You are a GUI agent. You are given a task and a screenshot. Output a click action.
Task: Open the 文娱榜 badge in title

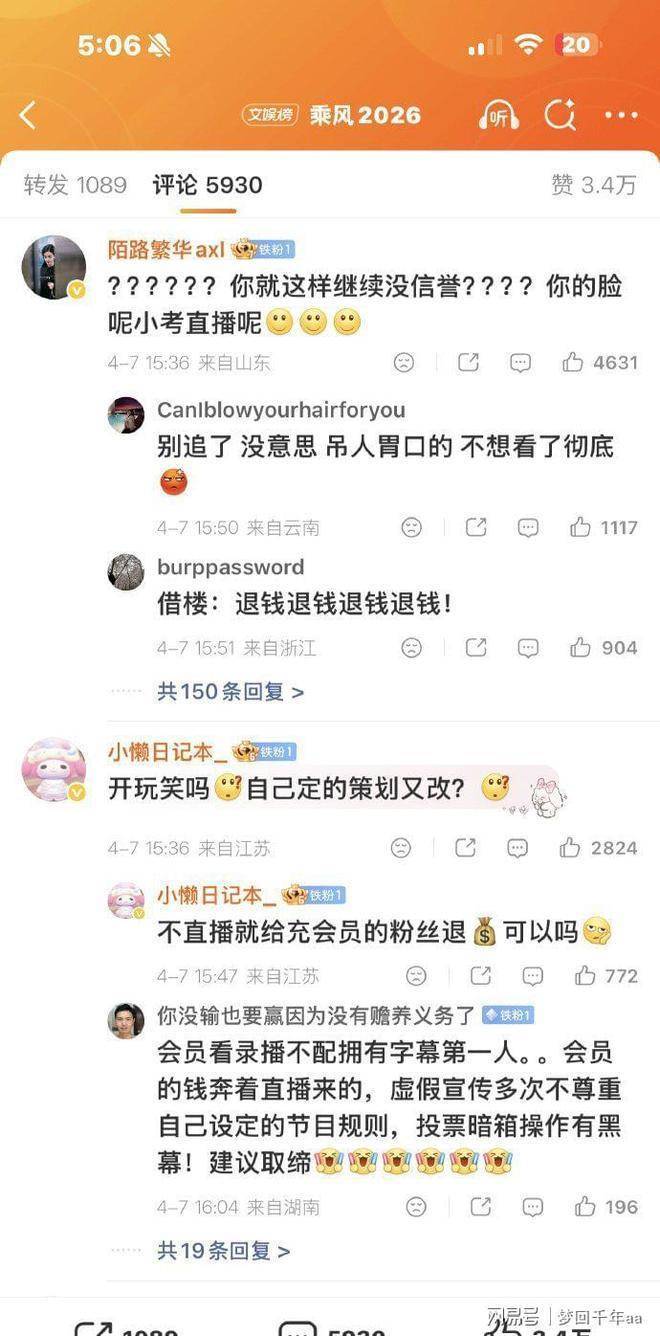[x=270, y=115]
